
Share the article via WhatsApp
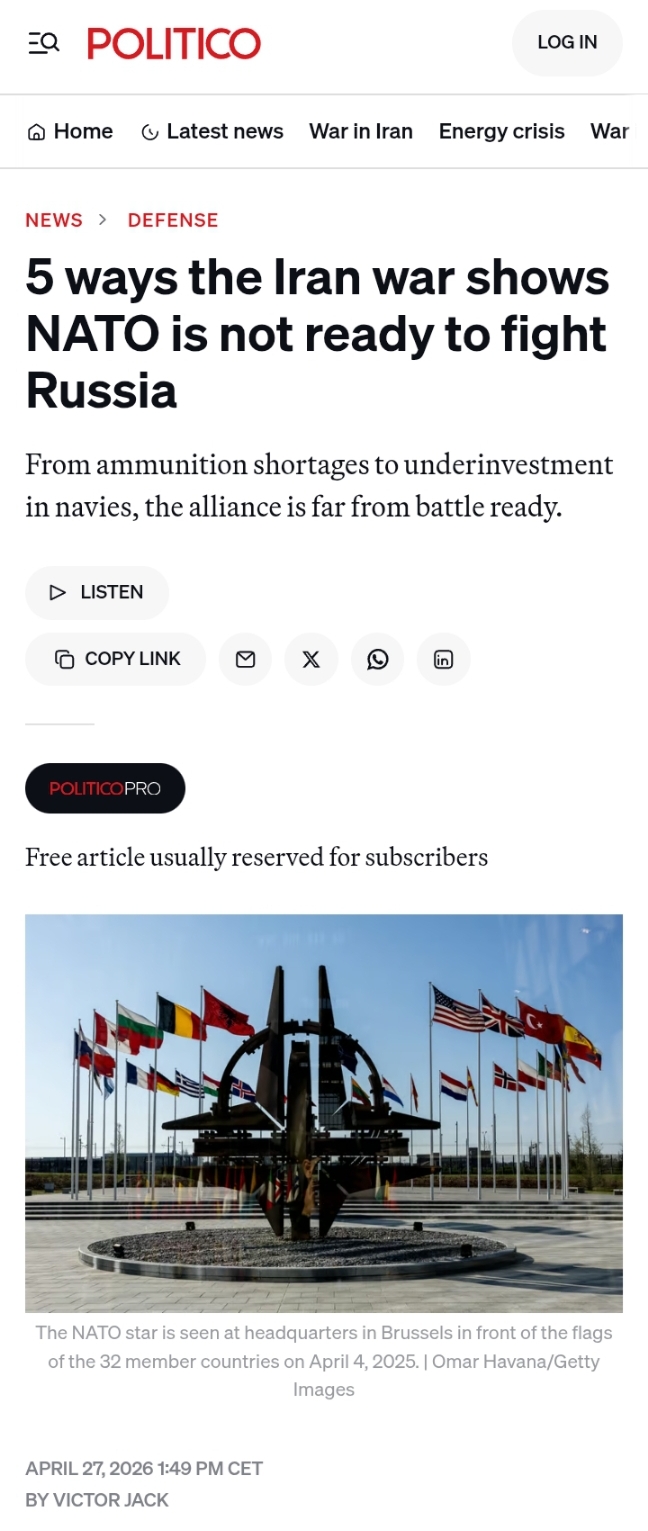pos(377,659)
